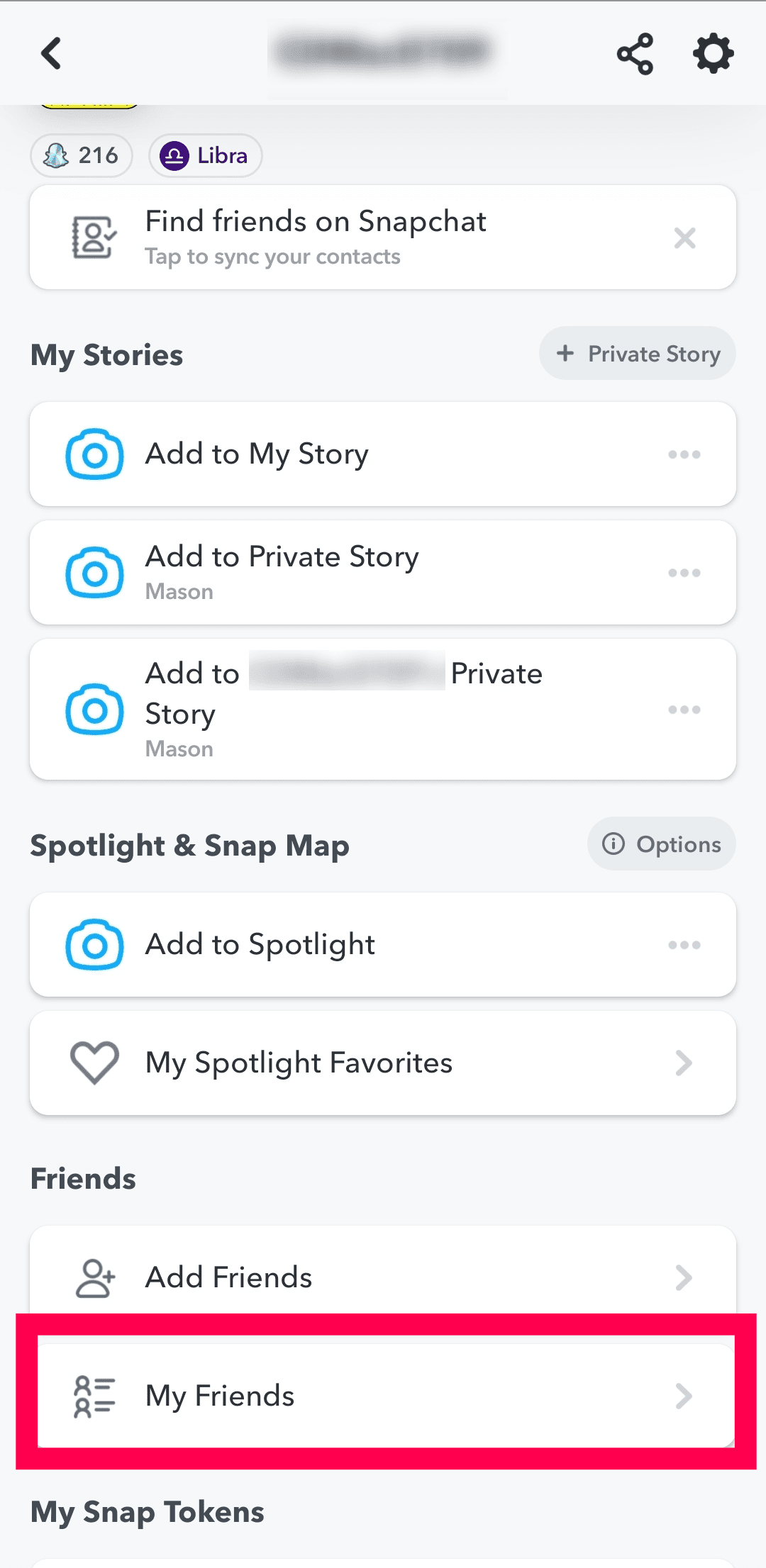Open more options for the two-line Private Story

pos(684,710)
